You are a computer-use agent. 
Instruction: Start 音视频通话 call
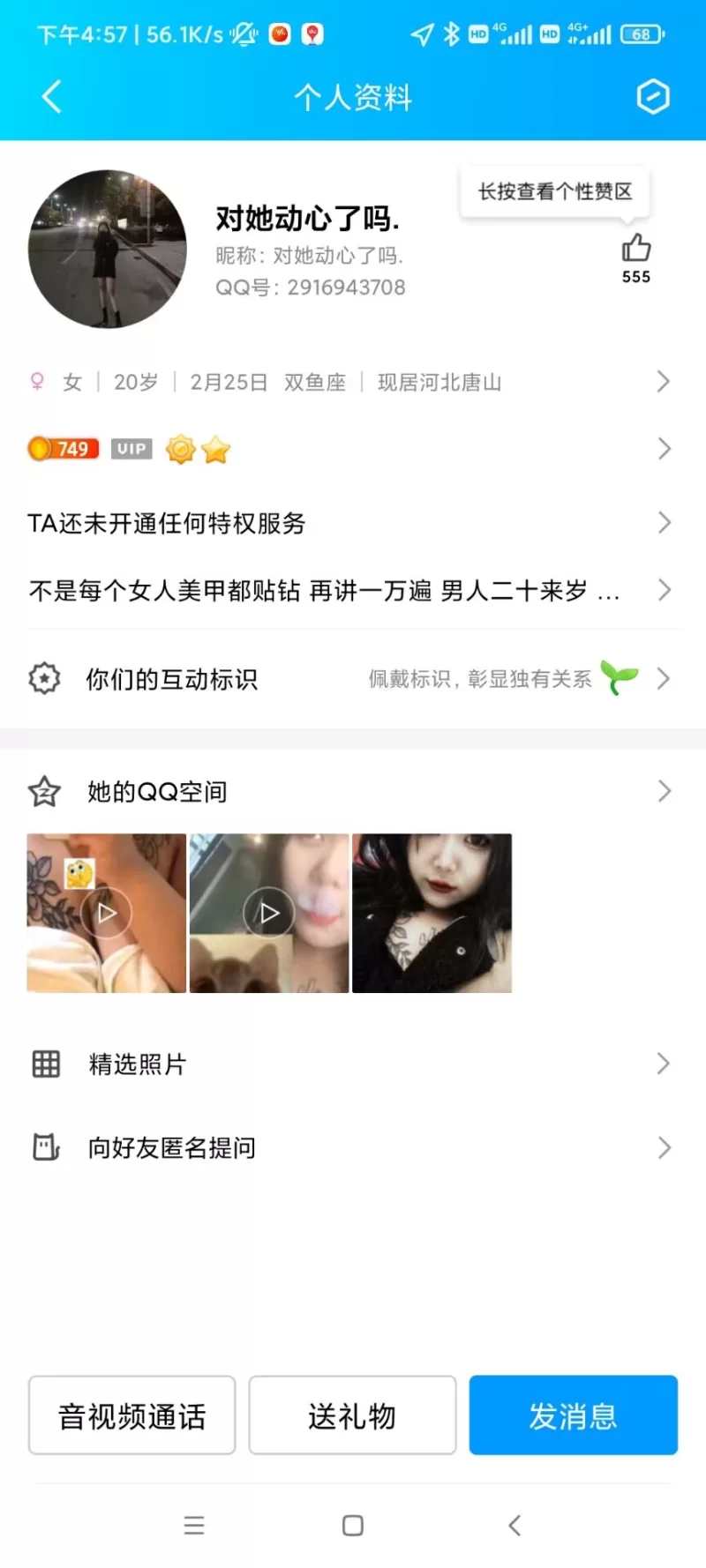(x=132, y=1415)
